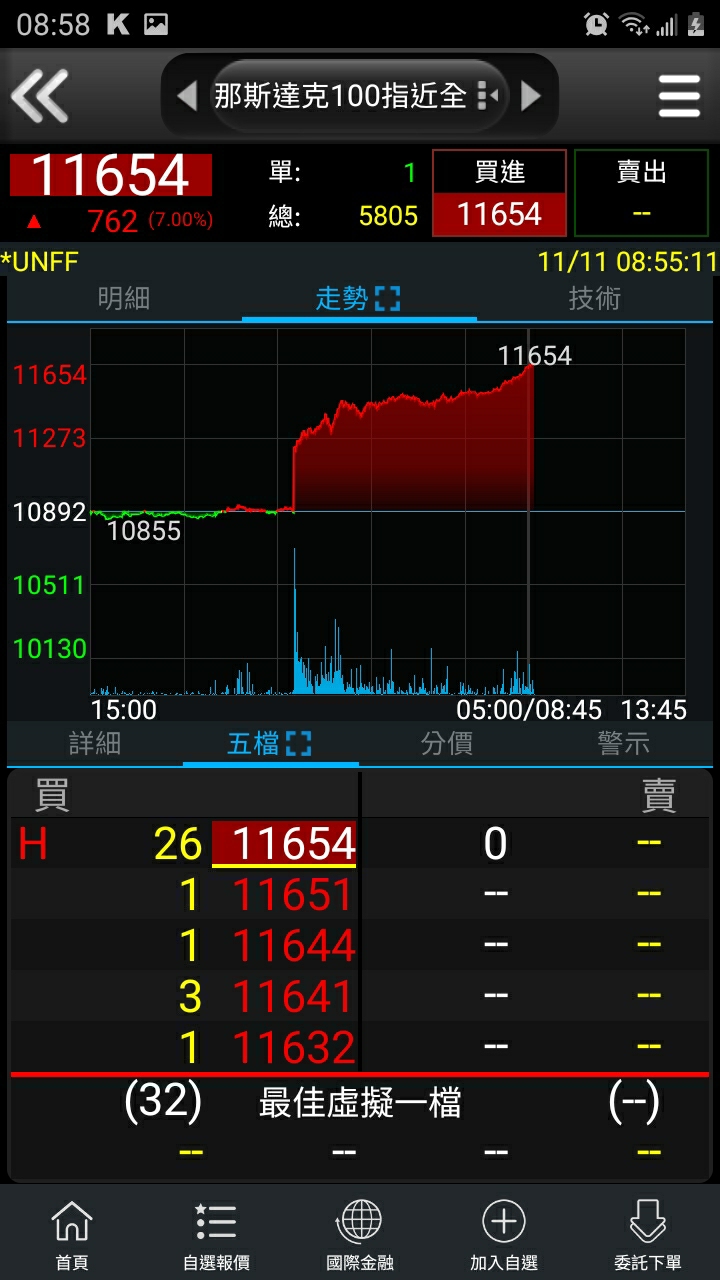Switch to the next instrument arrow

(531, 96)
